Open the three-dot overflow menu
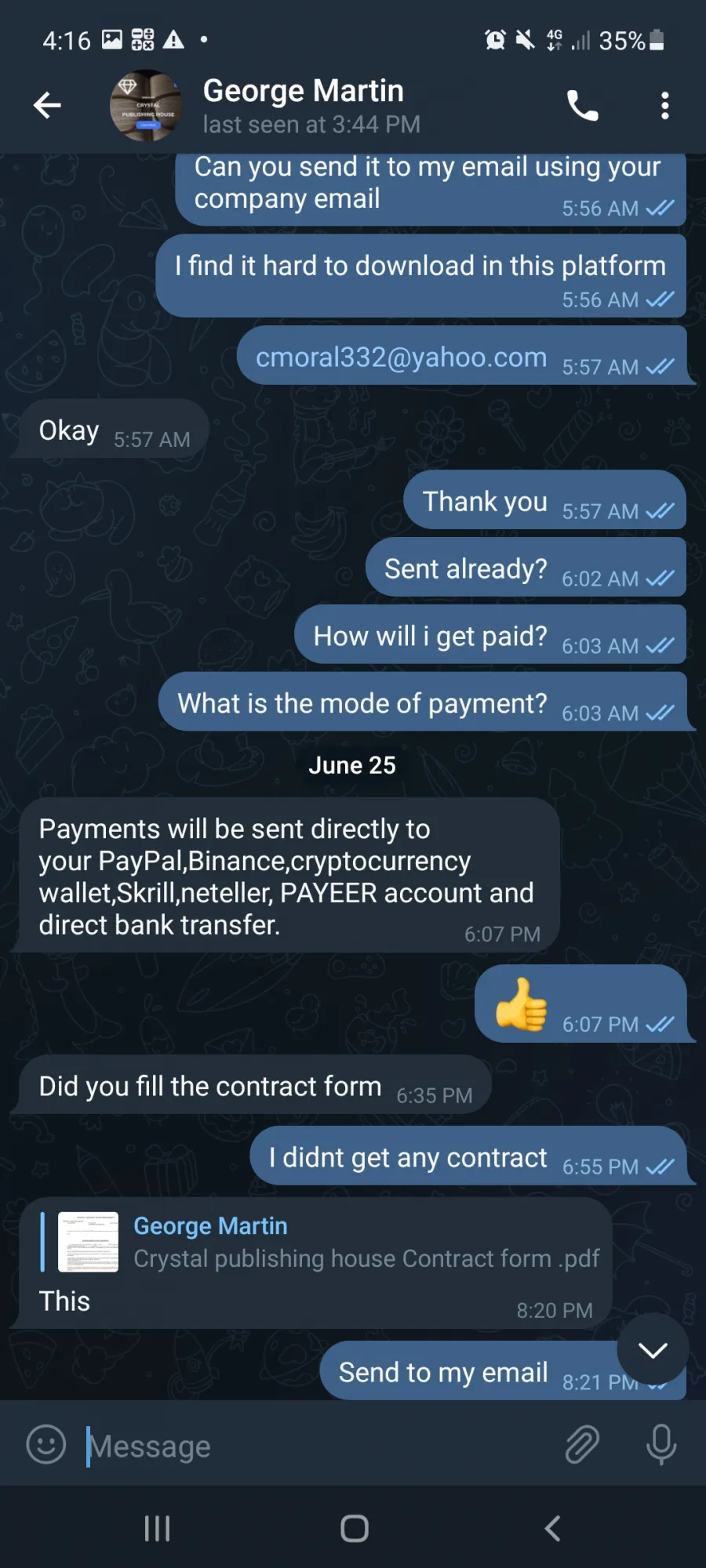The width and height of the screenshot is (706, 1568). [664, 105]
